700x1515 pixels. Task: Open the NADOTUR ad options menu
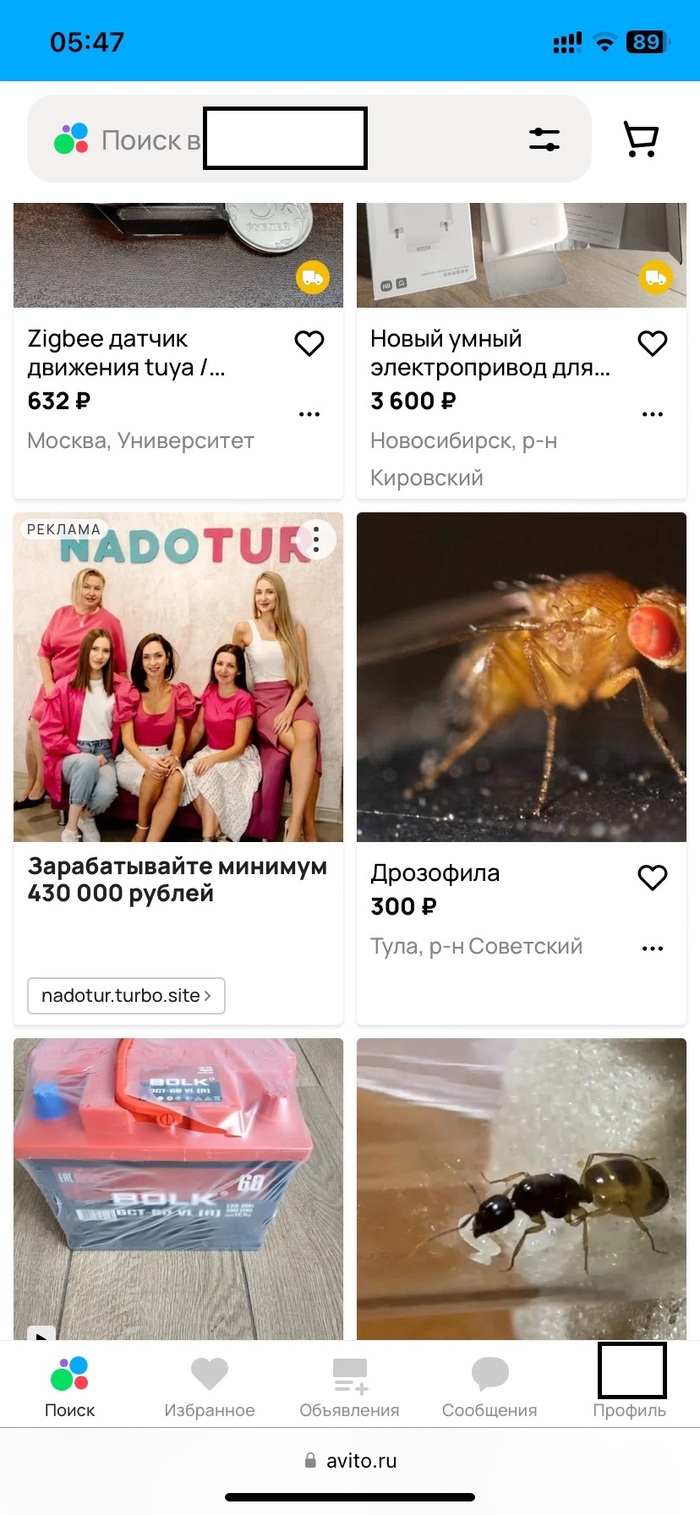click(316, 539)
